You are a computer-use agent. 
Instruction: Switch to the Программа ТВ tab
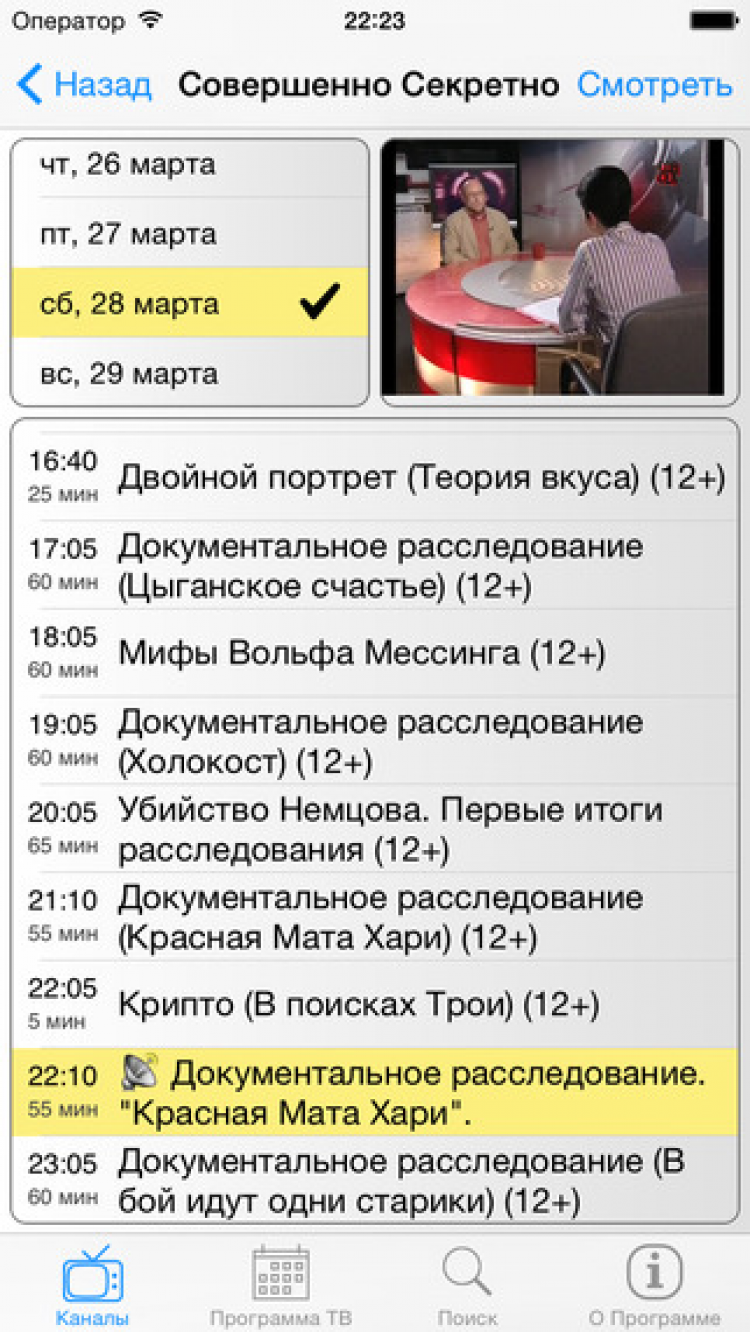click(x=280, y=1285)
